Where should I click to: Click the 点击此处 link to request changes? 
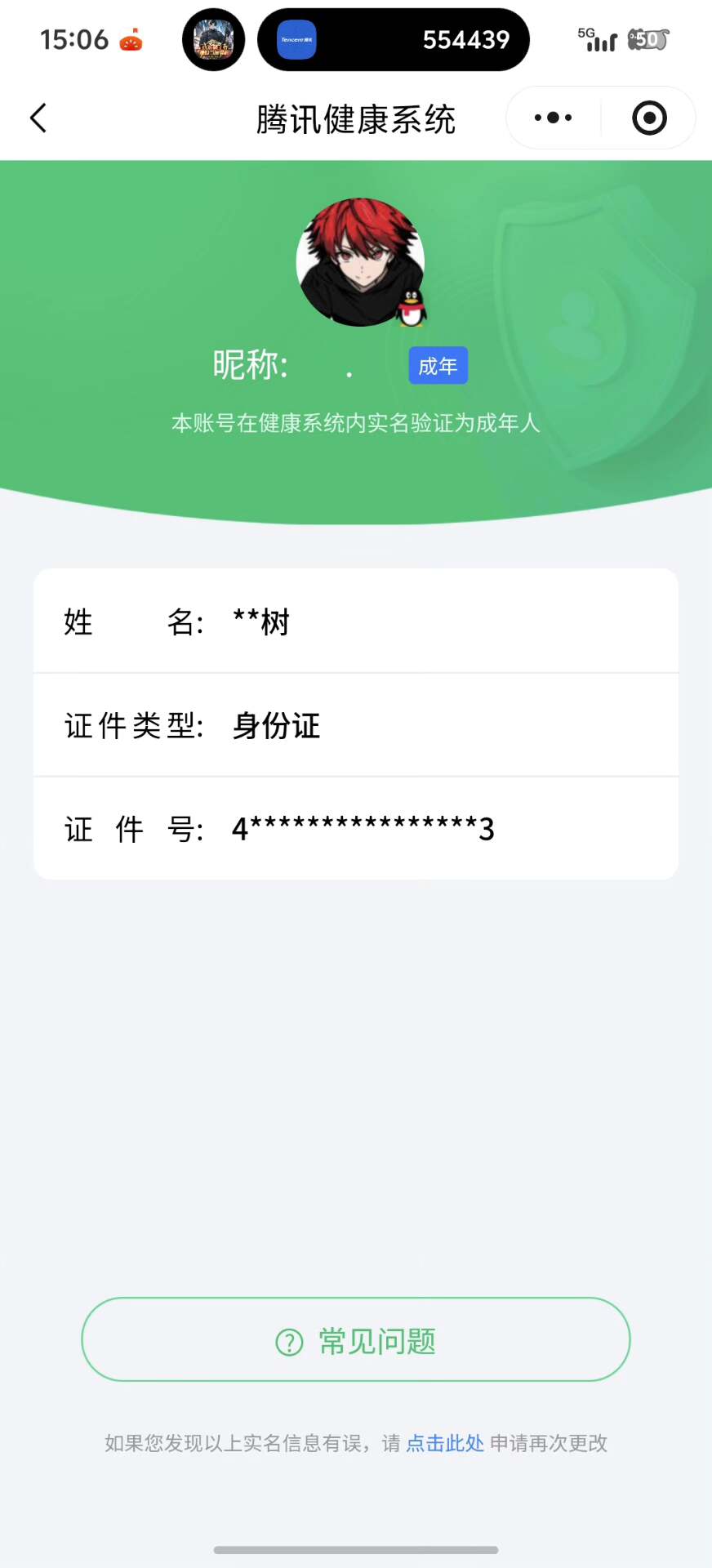click(444, 1443)
